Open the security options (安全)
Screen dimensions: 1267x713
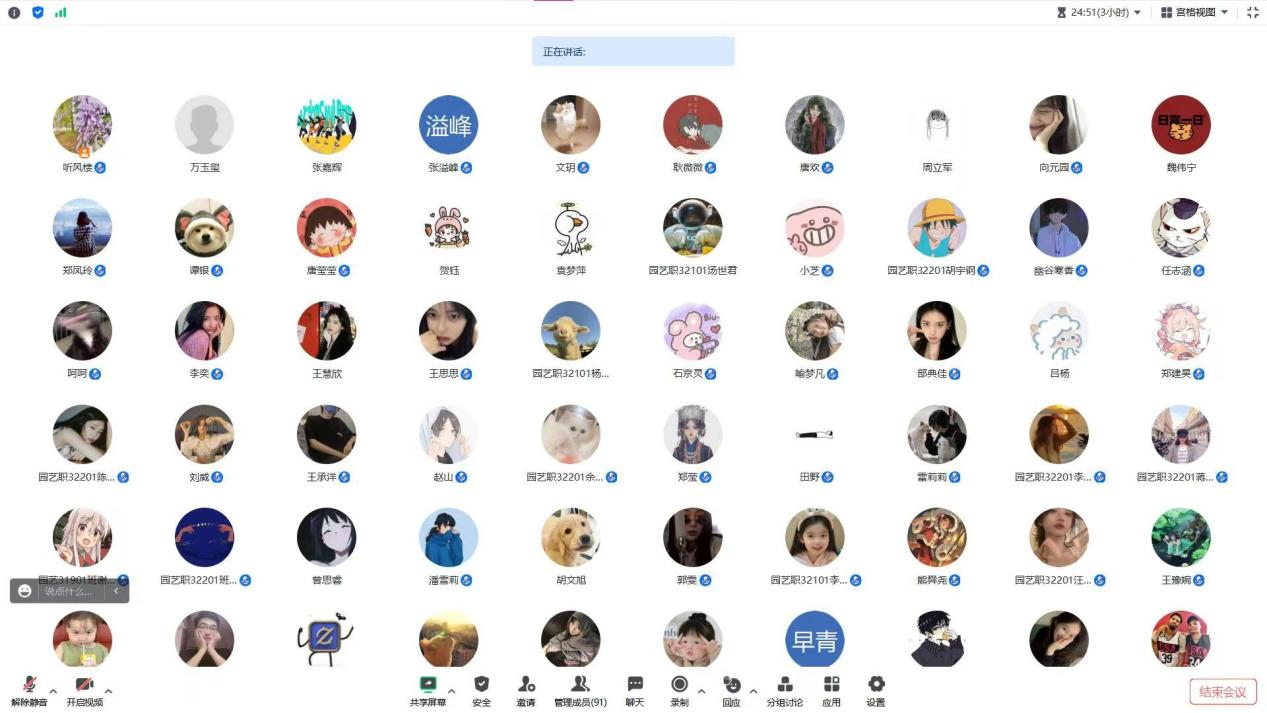(481, 690)
